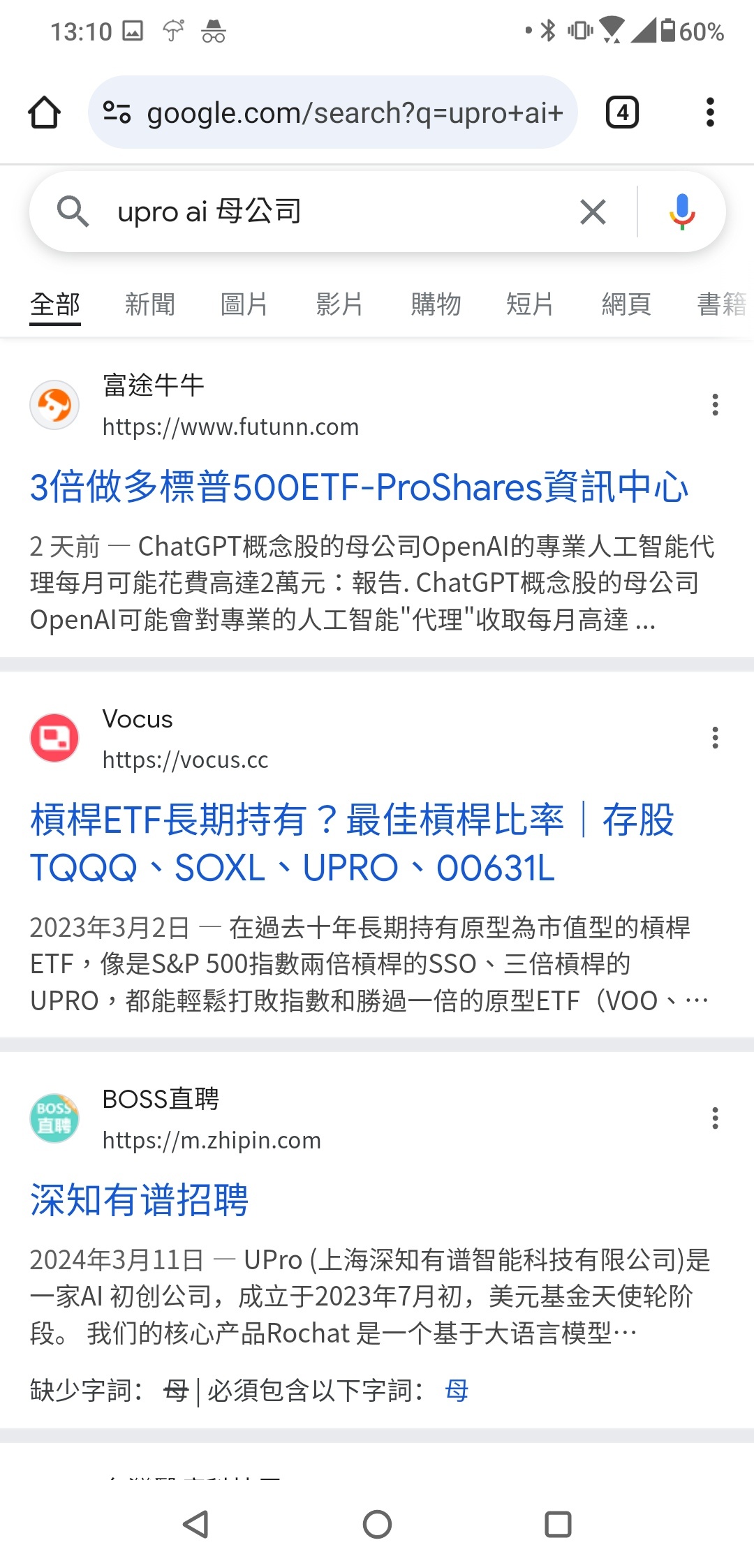Open more options for the Vocus result

[715, 738]
